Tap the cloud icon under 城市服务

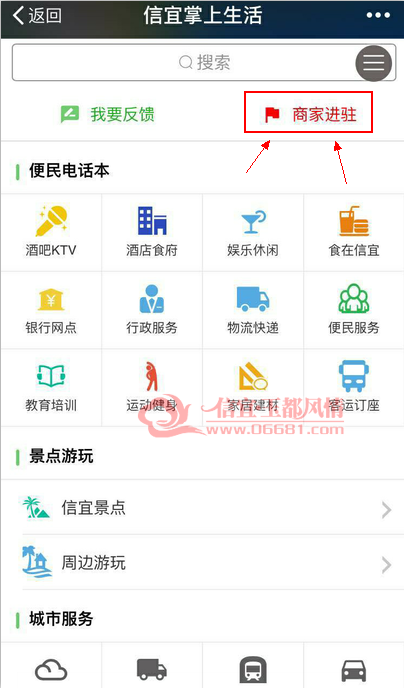pos(51,670)
